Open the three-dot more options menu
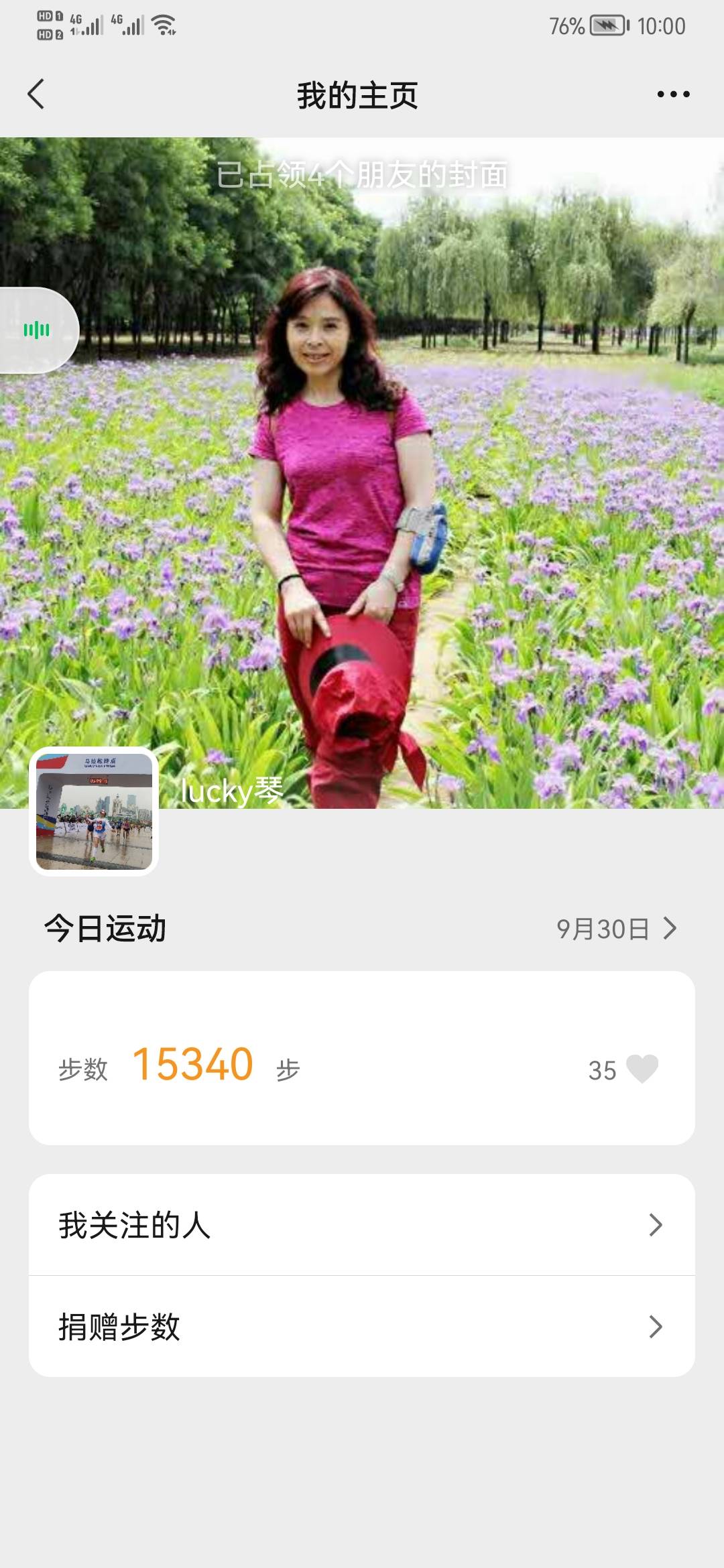The height and width of the screenshot is (1568, 724). coord(674,94)
